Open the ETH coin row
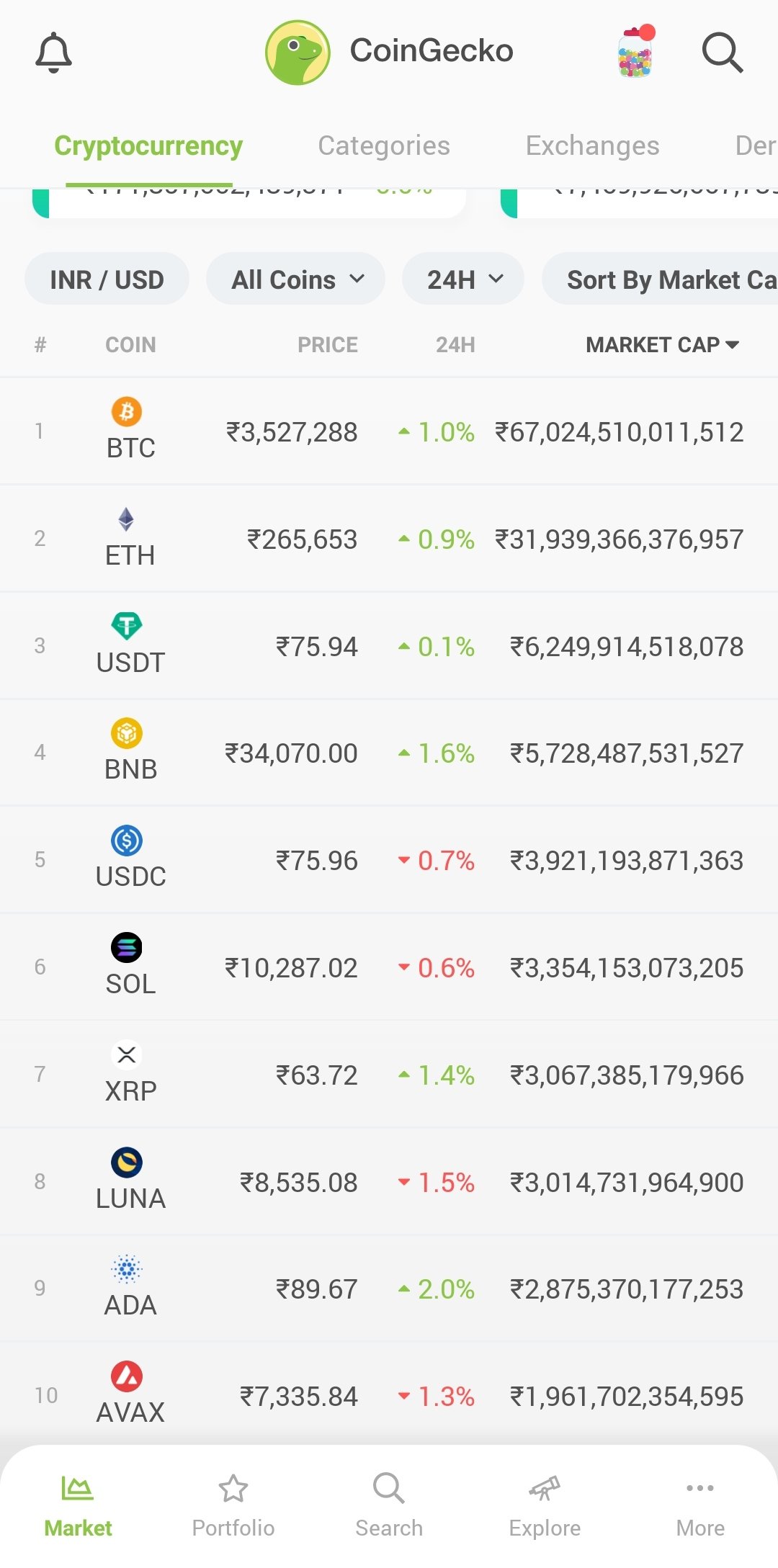This screenshot has width=778, height=1568. [389, 538]
